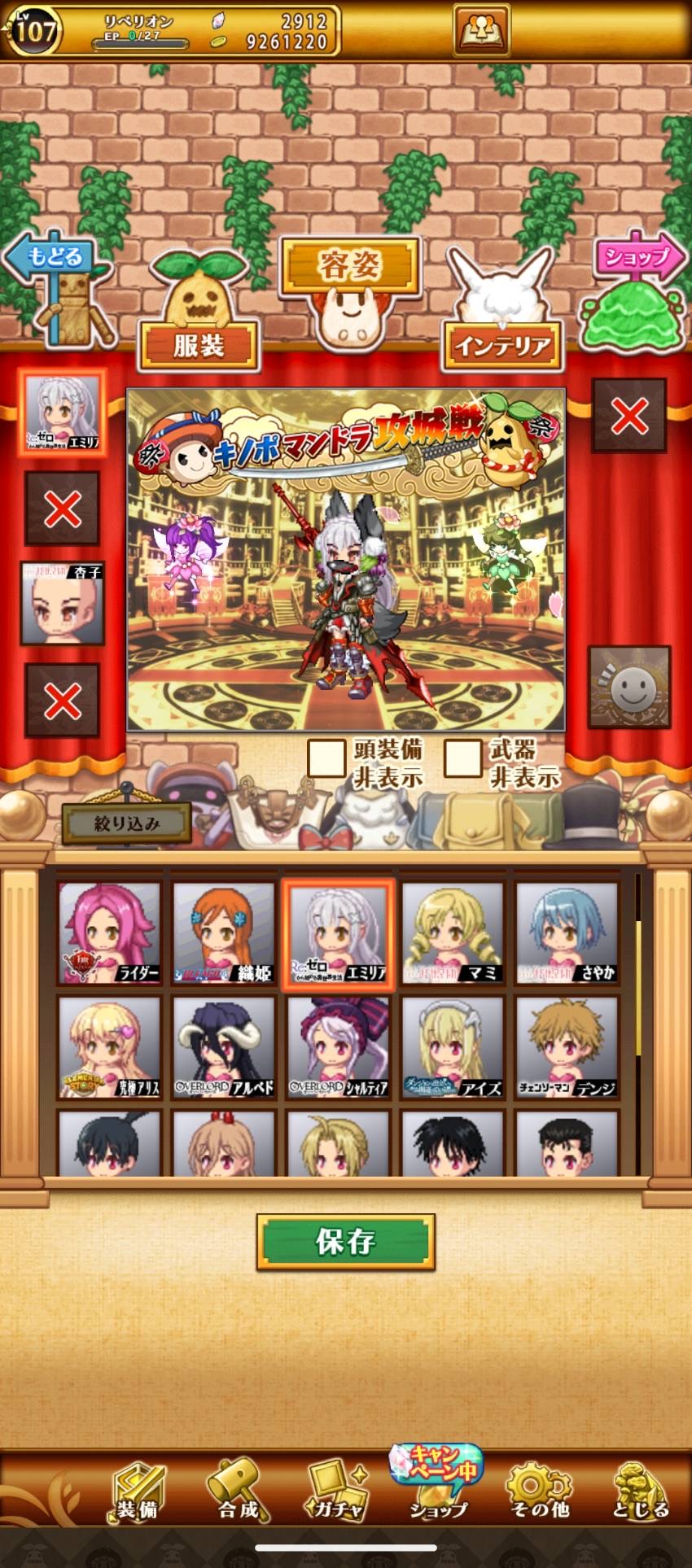The image size is (692, 1568).
Task: Select the マミ face
Action: point(453,933)
